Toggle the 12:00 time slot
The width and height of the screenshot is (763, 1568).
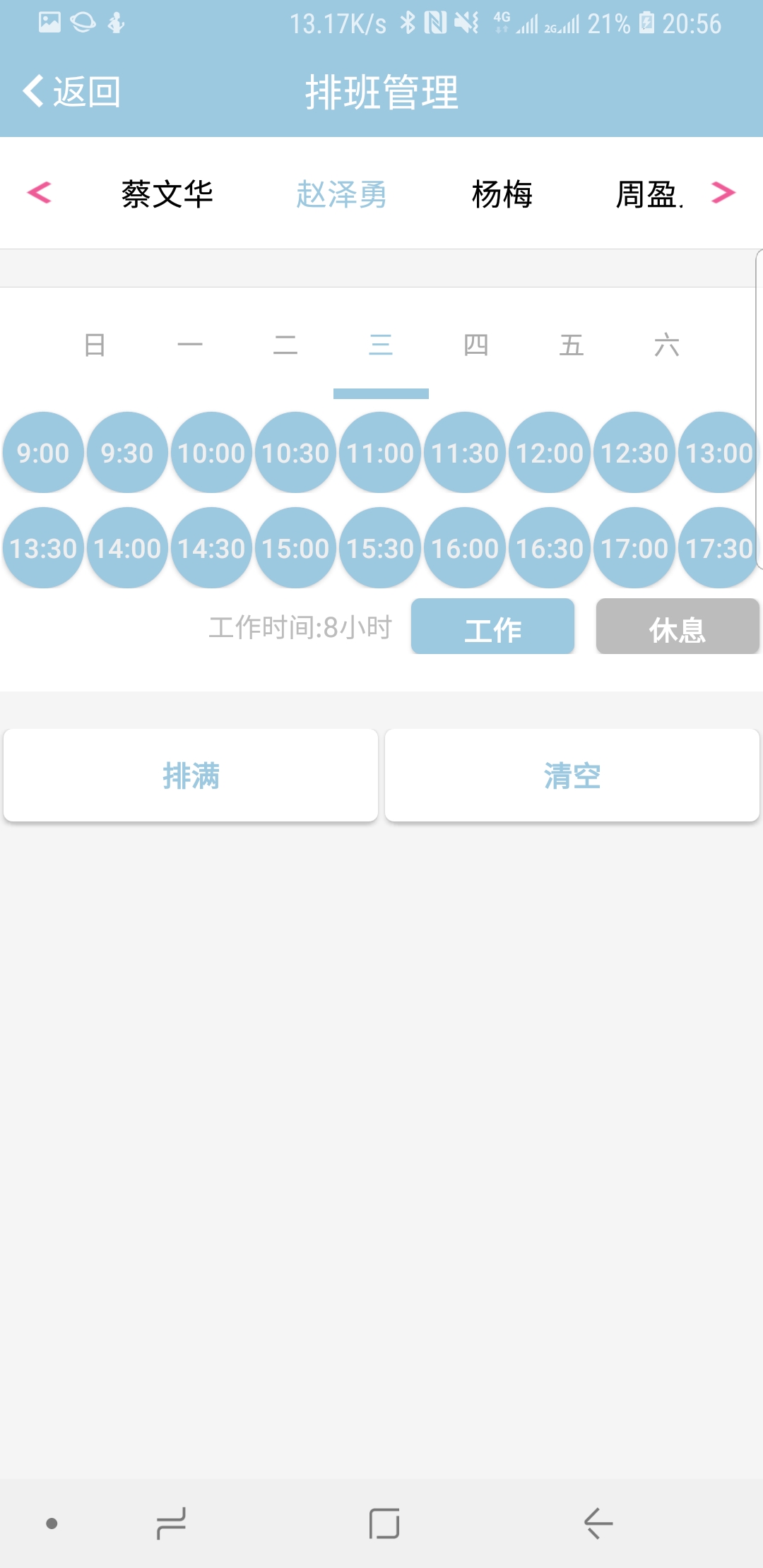click(550, 453)
